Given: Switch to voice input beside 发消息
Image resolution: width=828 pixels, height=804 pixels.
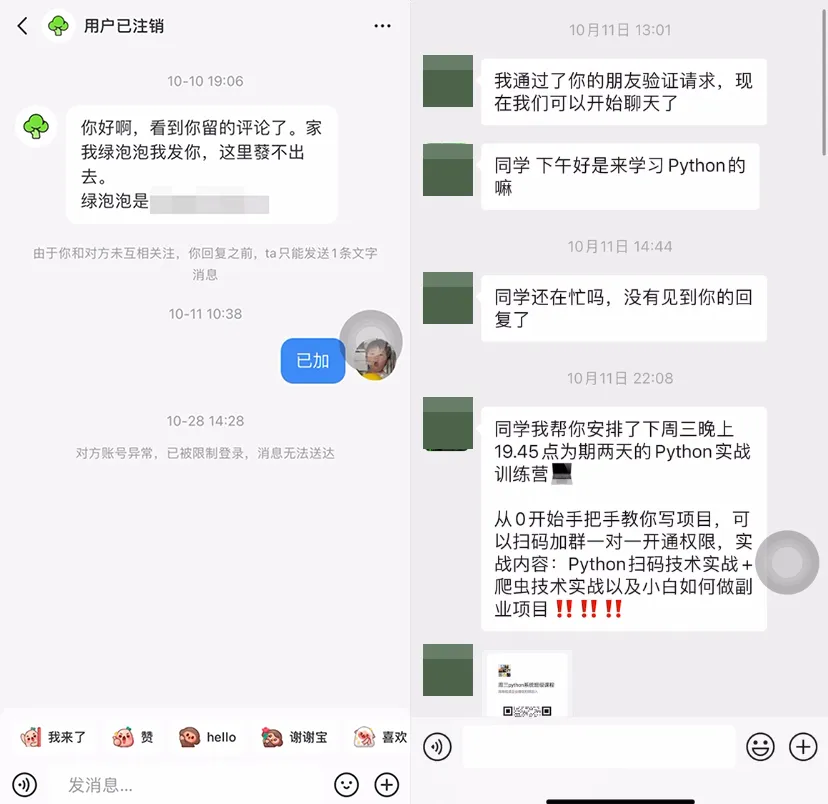Looking at the screenshot, I should tap(25, 785).
